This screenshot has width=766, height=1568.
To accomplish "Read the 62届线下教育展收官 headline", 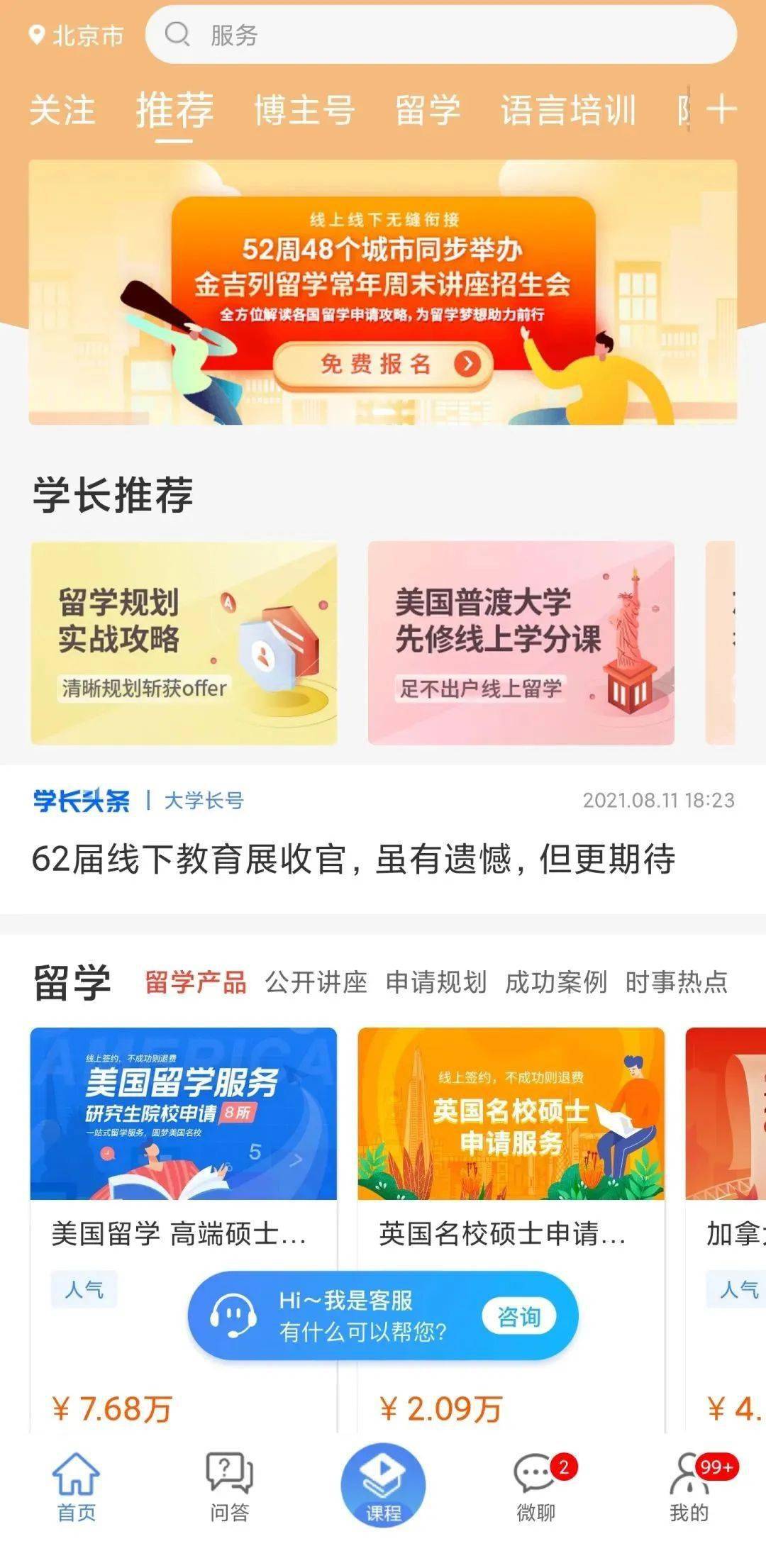I will coord(353,859).
